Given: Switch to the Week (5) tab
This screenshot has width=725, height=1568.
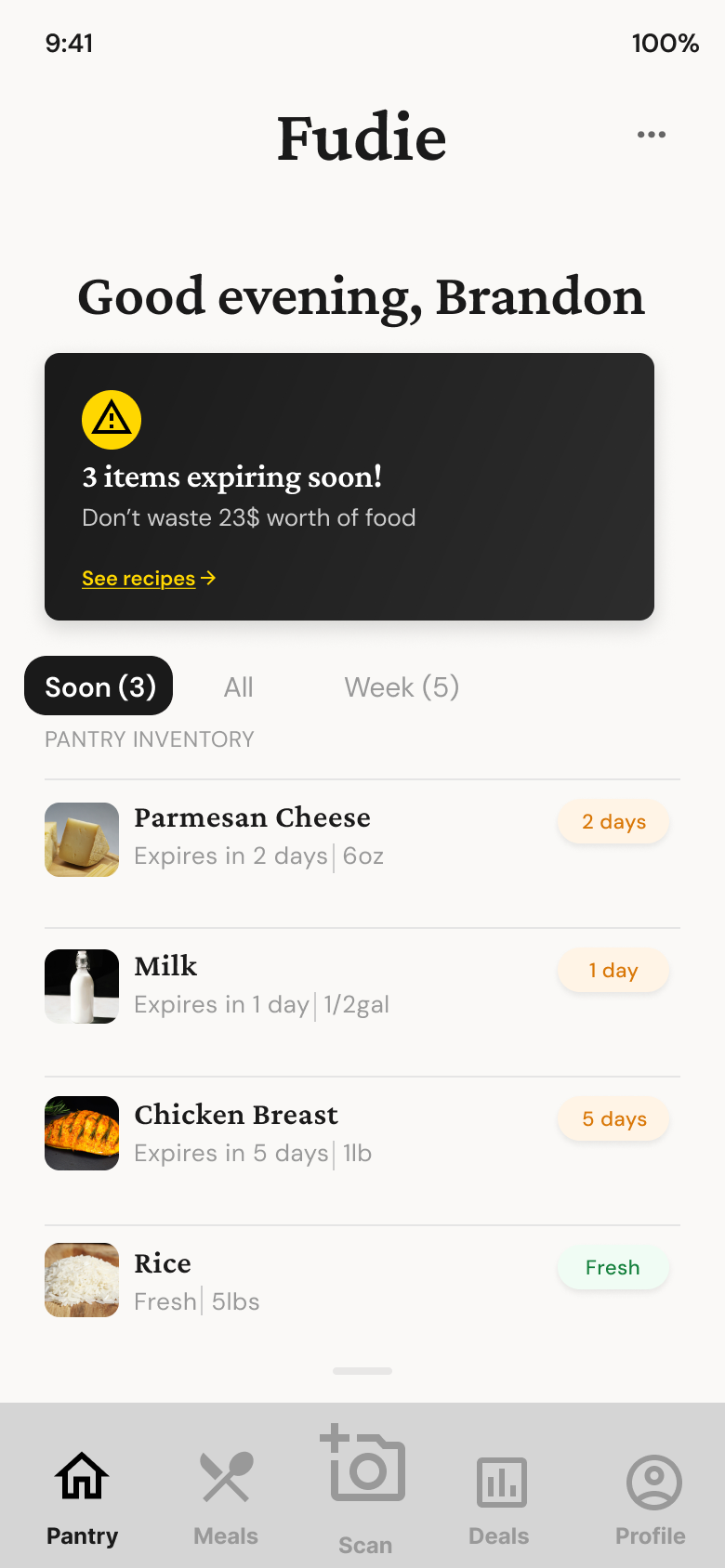Looking at the screenshot, I should pyautogui.click(x=402, y=686).
